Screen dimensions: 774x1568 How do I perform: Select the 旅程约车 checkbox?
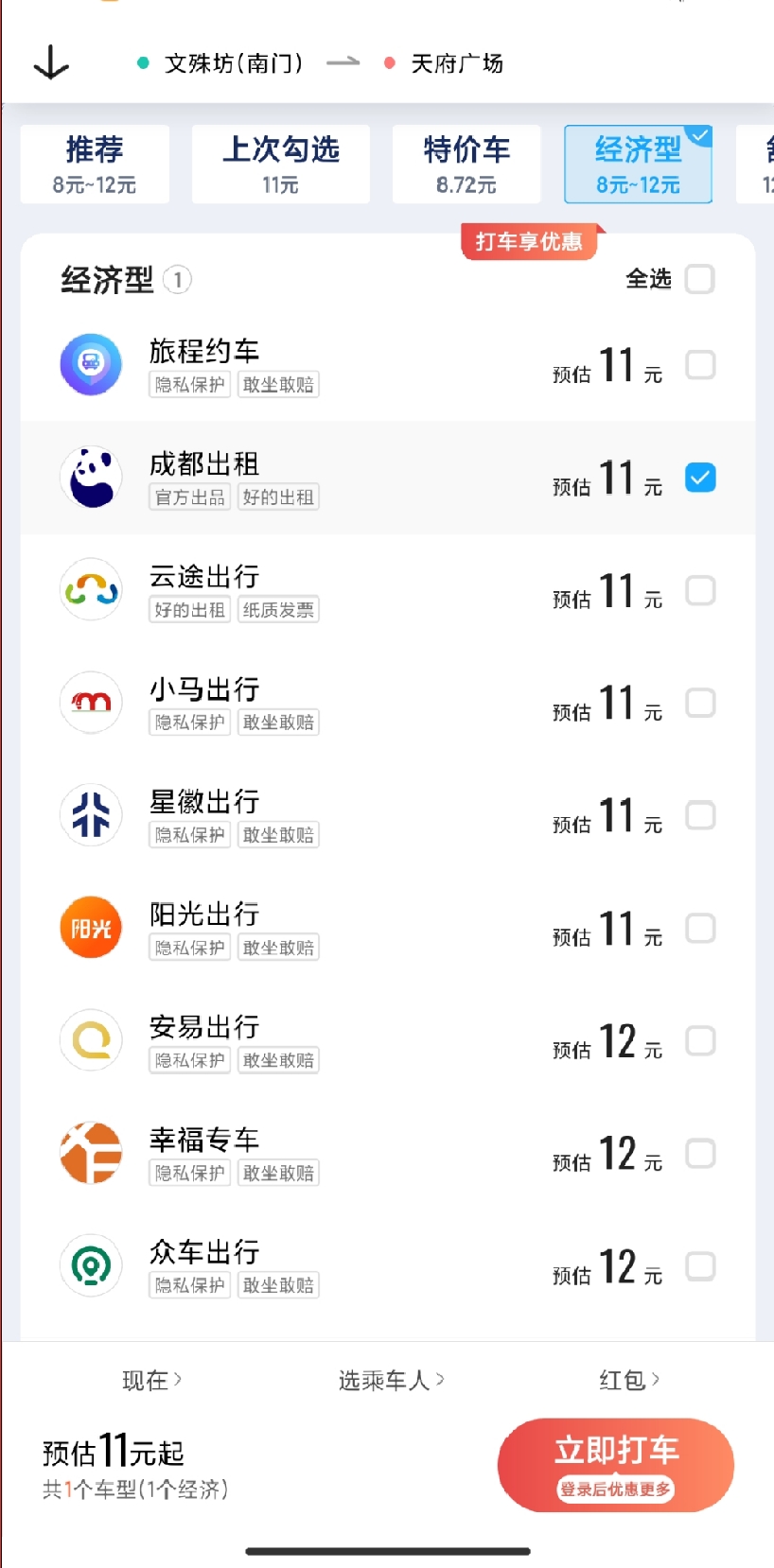(700, 365)
